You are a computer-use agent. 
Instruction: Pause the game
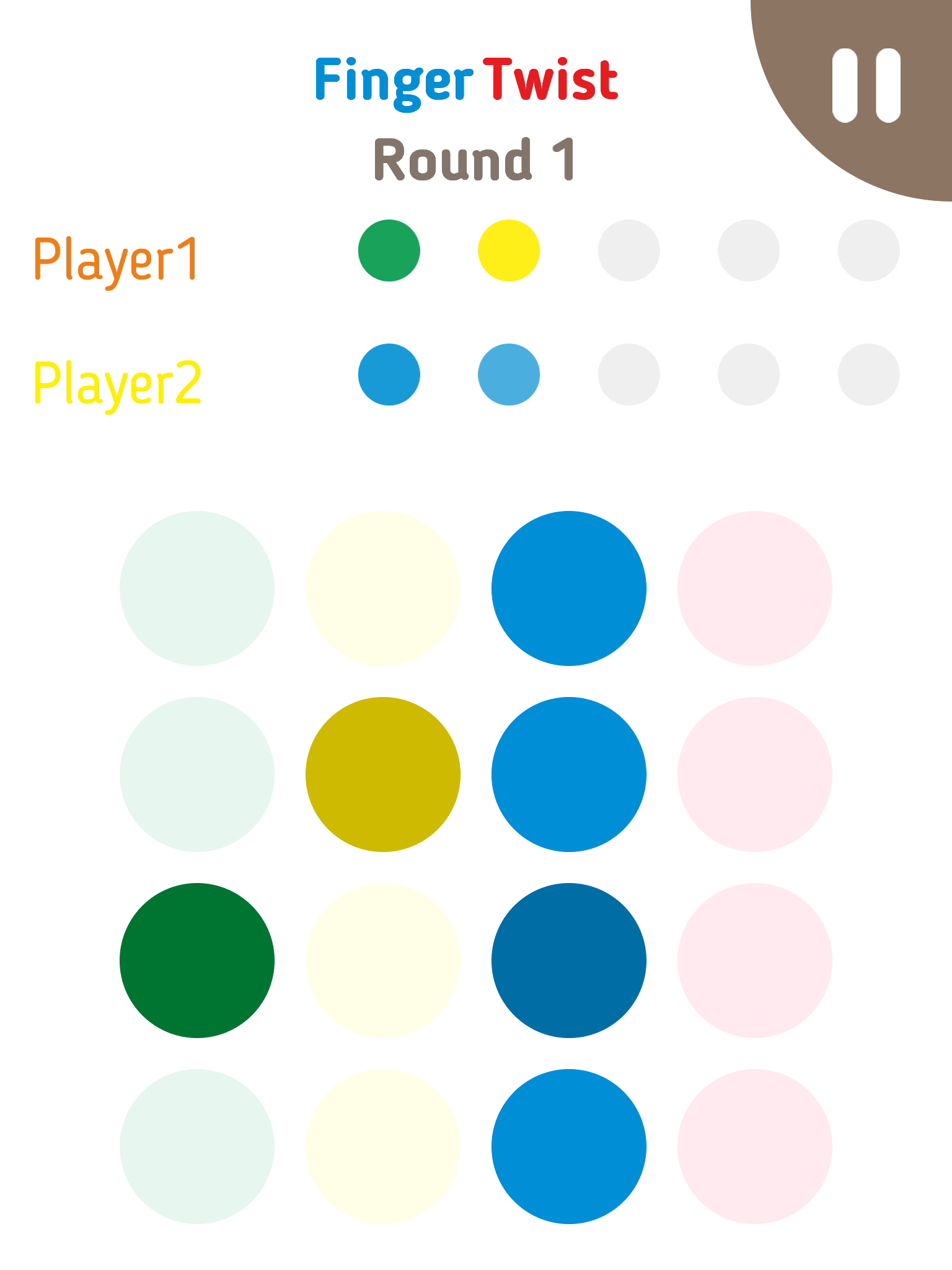[866, 86]
